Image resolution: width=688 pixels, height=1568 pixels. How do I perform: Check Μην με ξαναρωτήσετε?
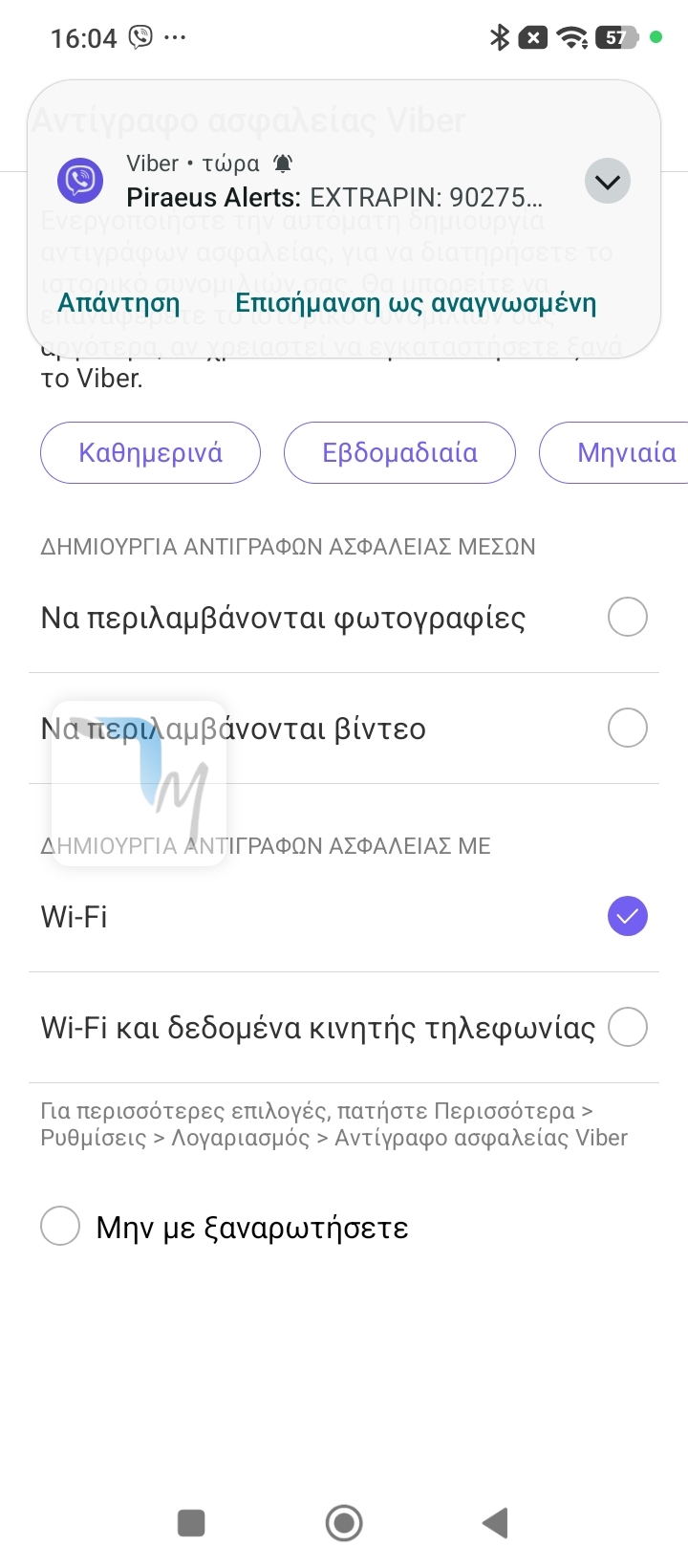tap(60, 1226)
